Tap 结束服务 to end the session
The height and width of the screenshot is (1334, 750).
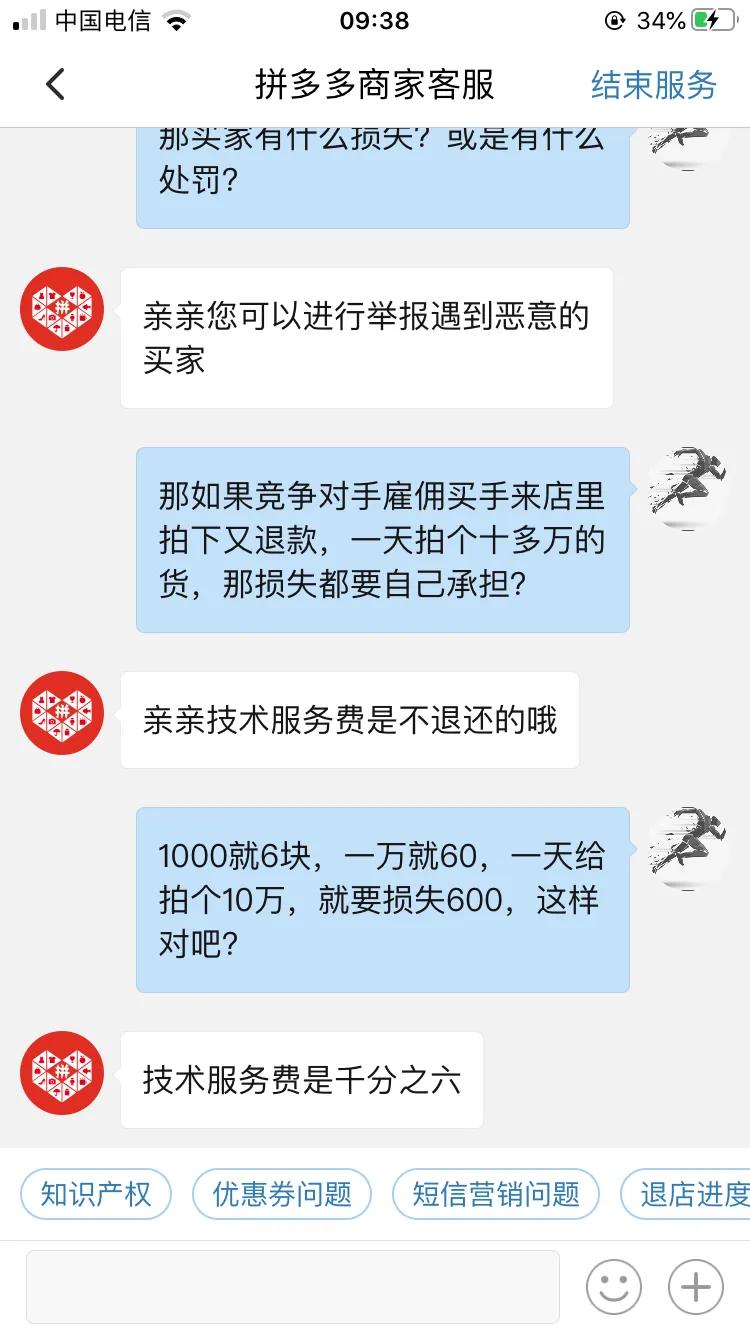pyautogui.click(x=651, y=86)
